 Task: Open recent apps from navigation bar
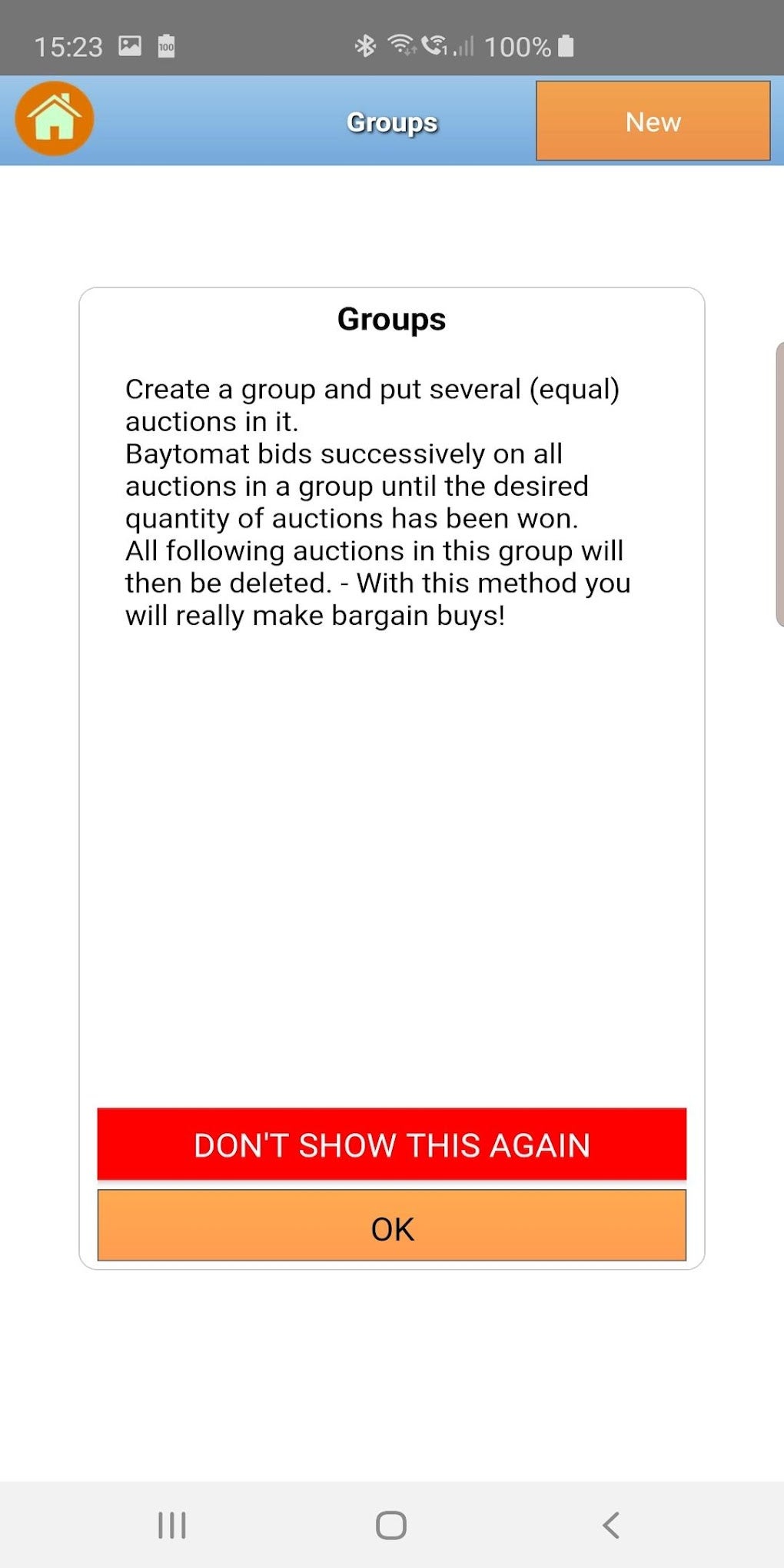[172, 1525]
